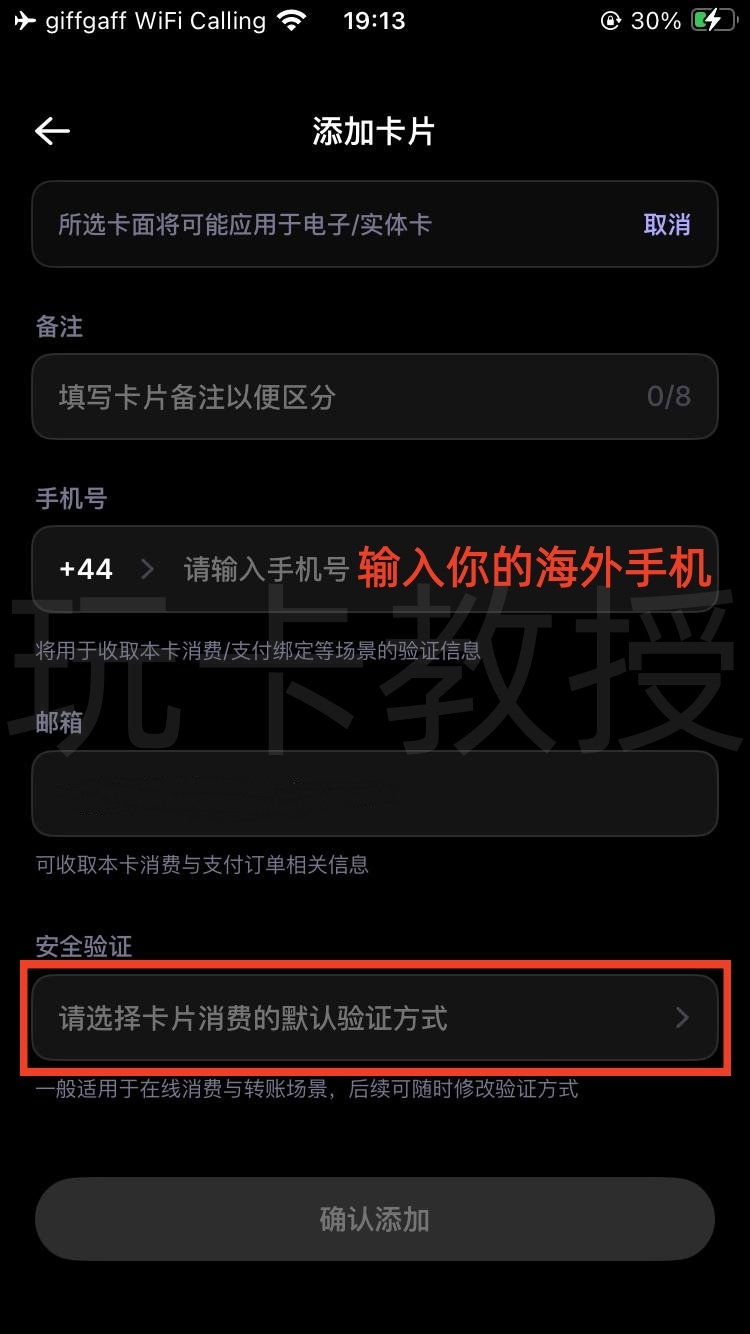Tap the back arrow to leave 添加卡片

tap(52, 131)
